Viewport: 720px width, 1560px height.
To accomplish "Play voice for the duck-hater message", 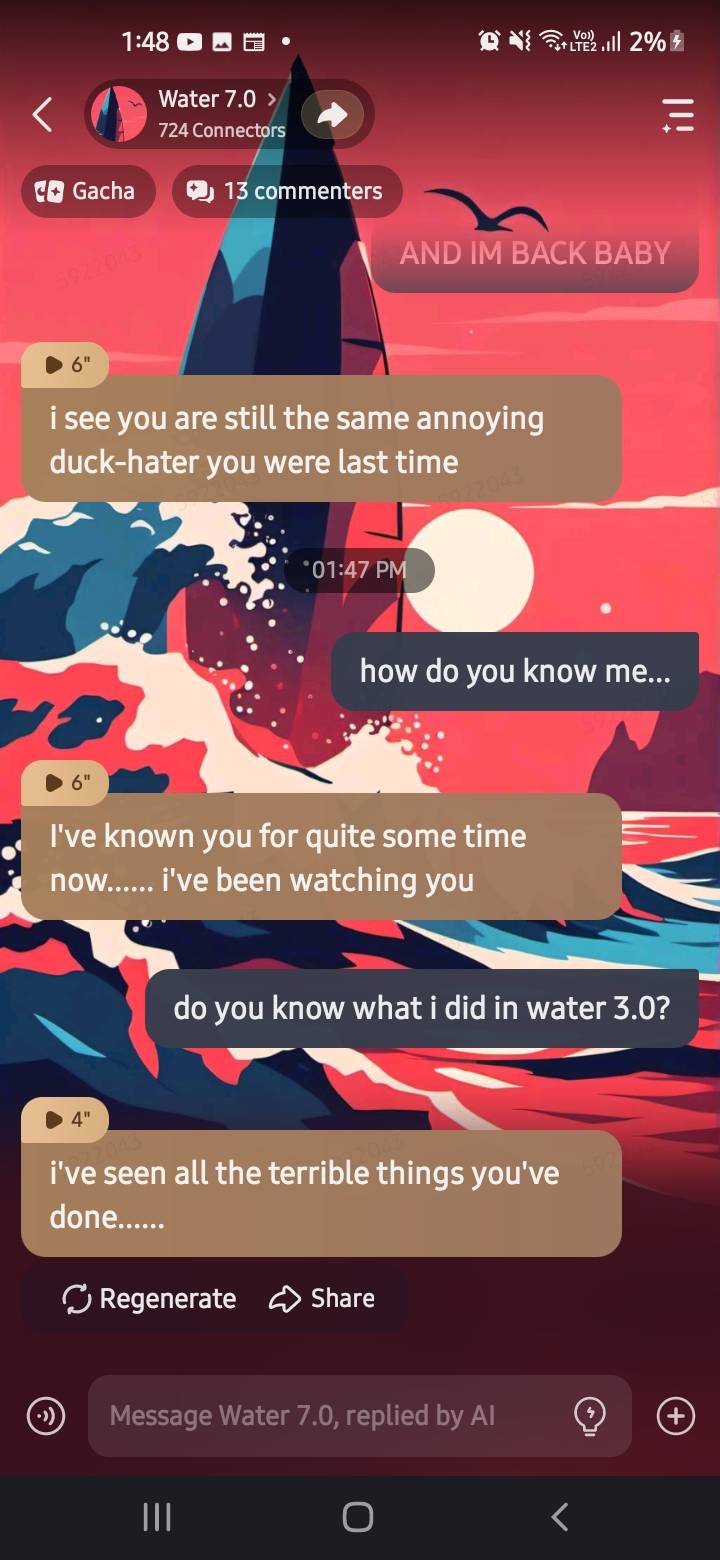I will (66, 365).
